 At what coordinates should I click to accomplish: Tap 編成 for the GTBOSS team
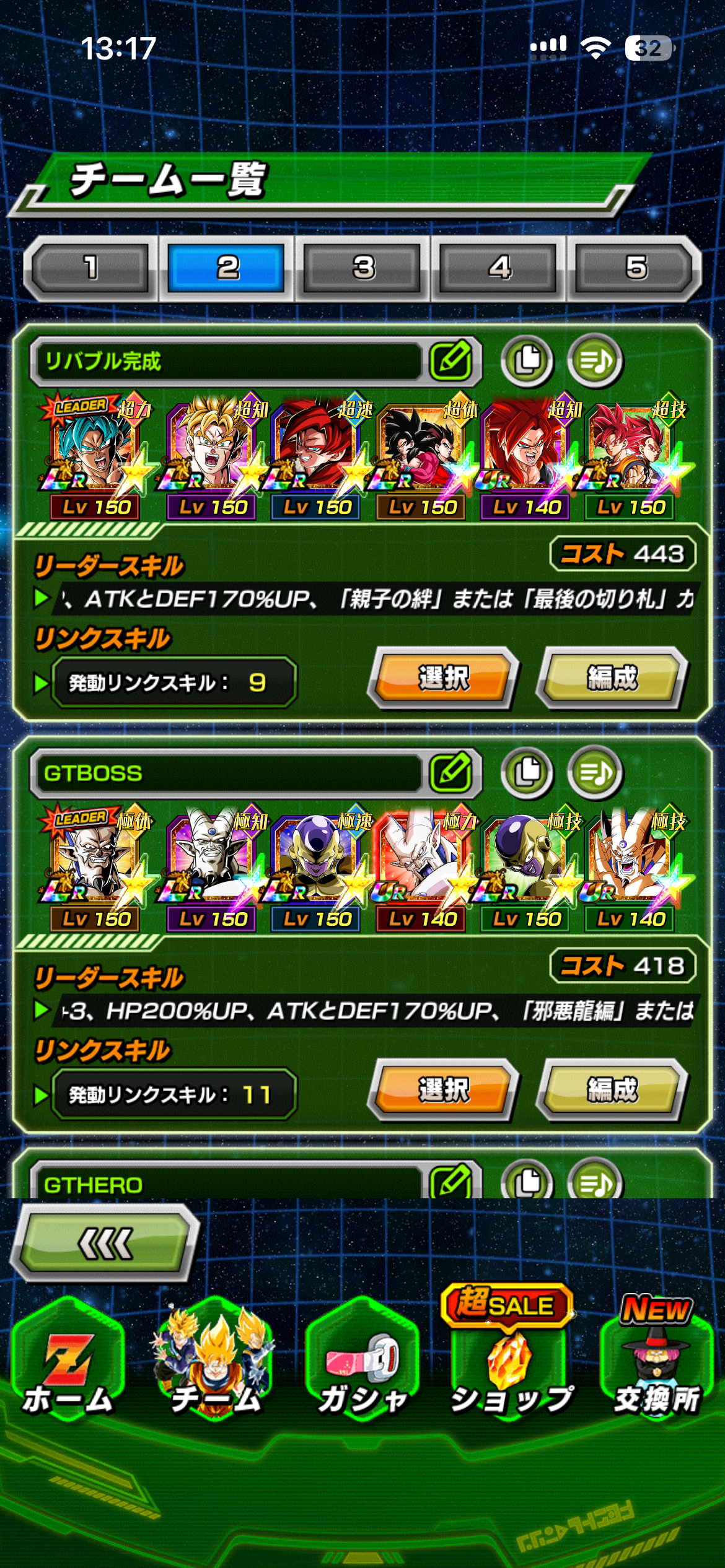click(612, 1089)
